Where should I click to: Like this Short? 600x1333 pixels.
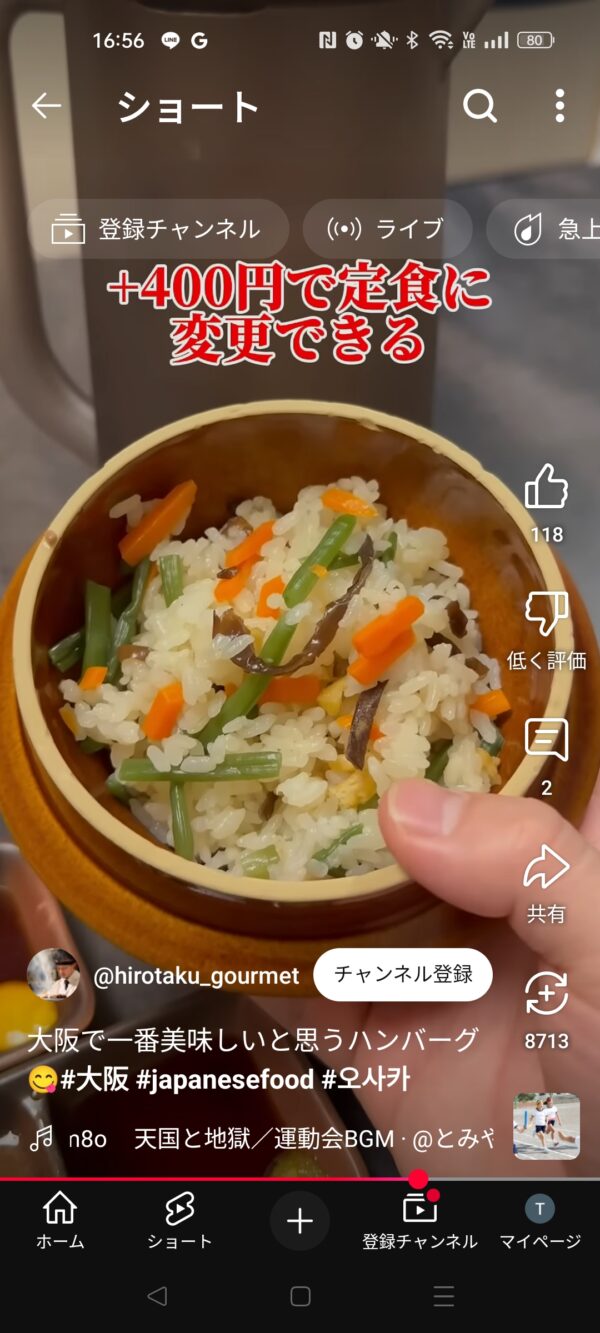[546, 487]
